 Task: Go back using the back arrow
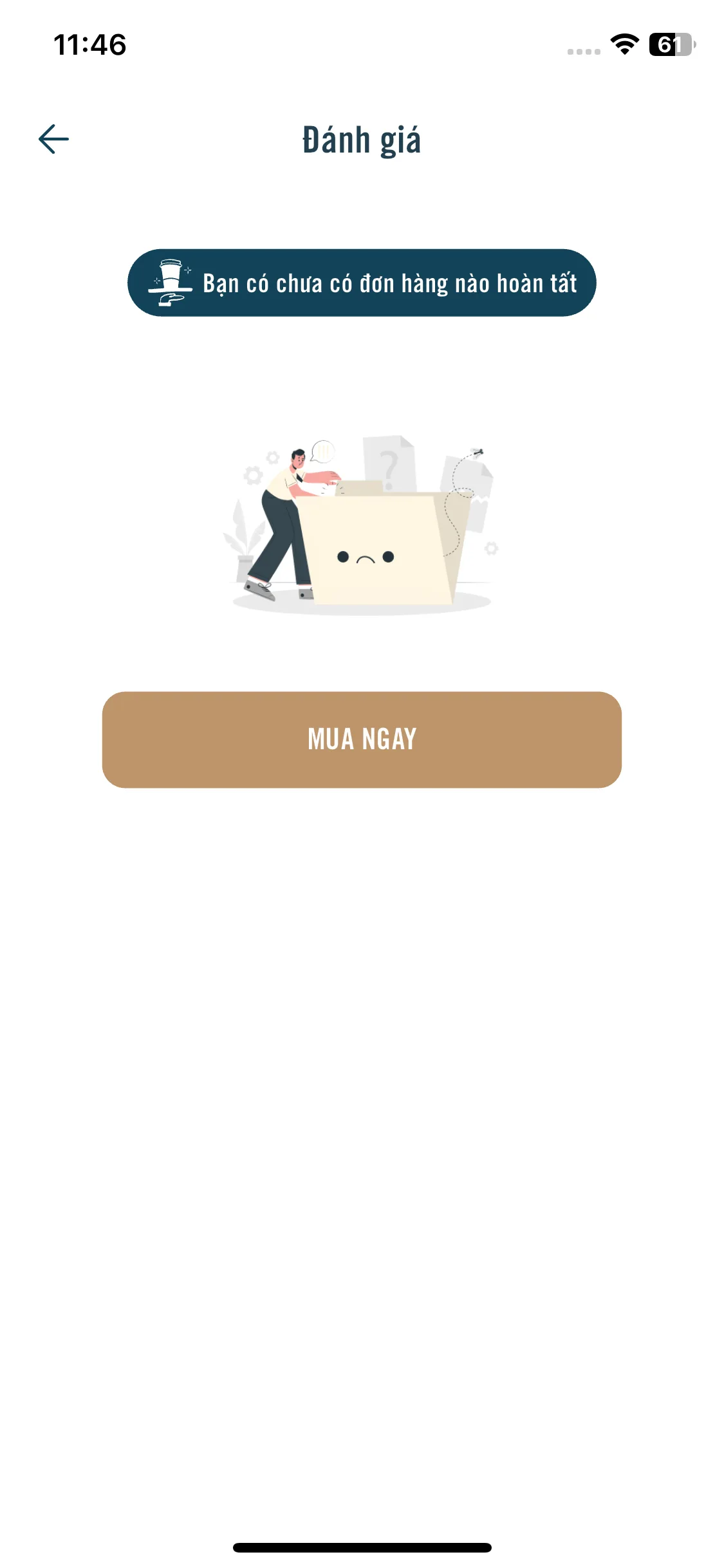point(53,139)
